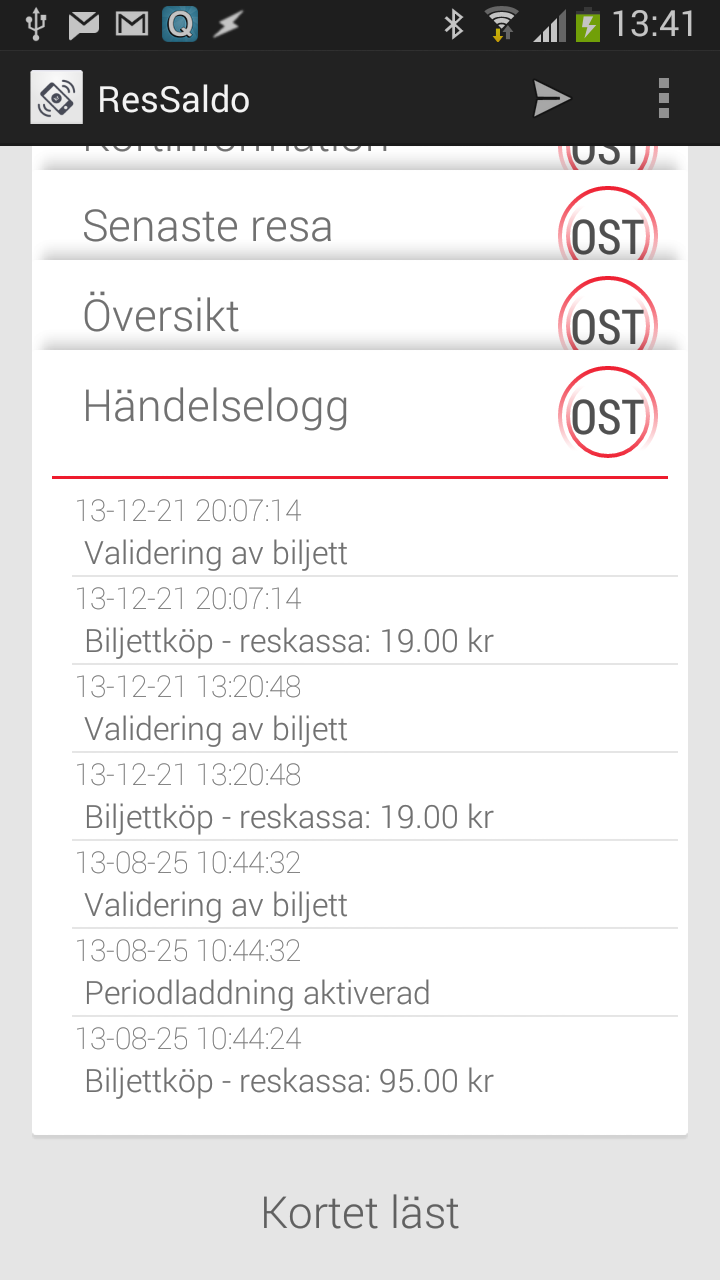Tap the send arrow icon in app bar

(551, 98)
